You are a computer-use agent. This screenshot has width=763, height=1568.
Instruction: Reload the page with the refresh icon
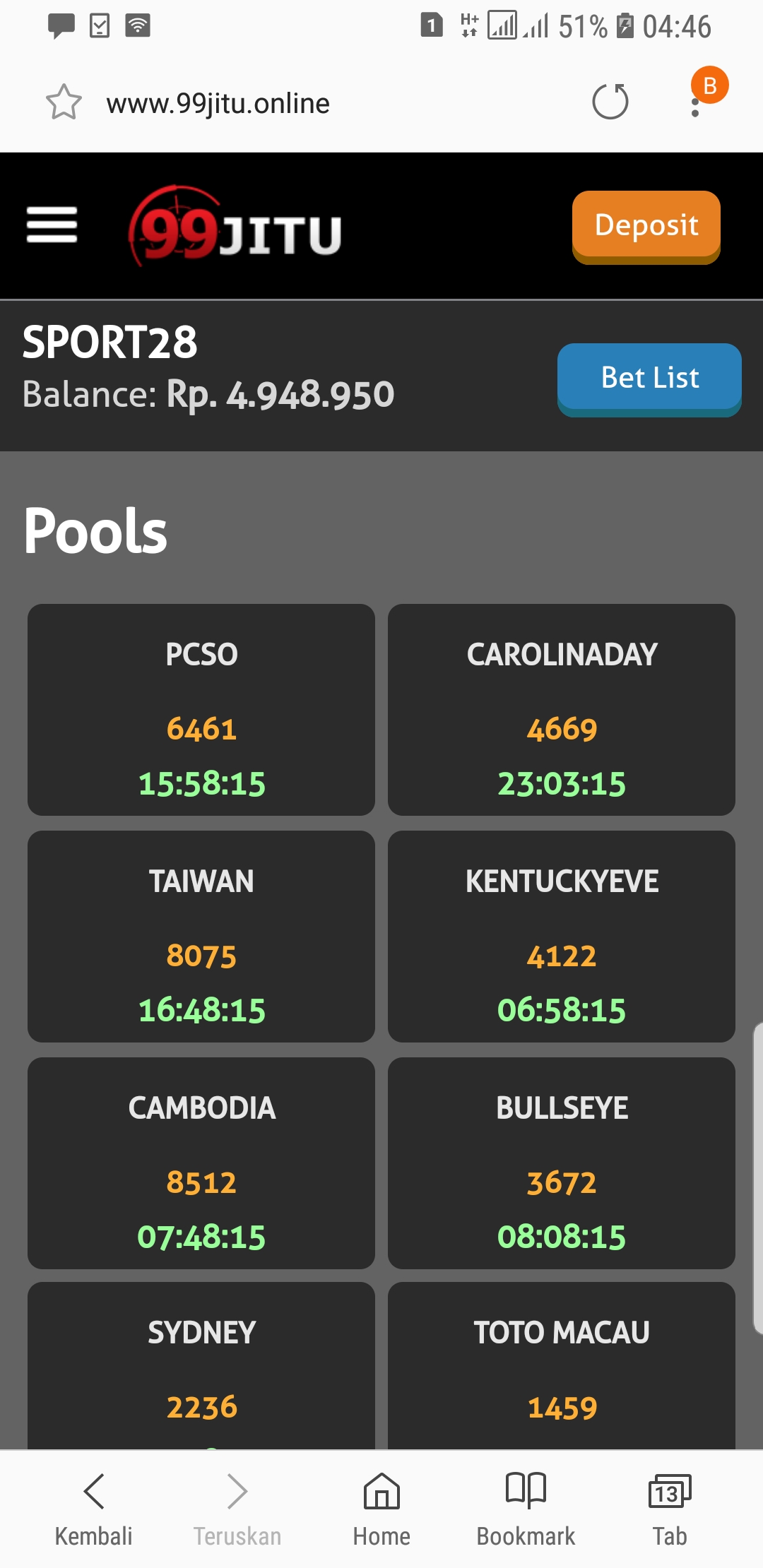610,102
